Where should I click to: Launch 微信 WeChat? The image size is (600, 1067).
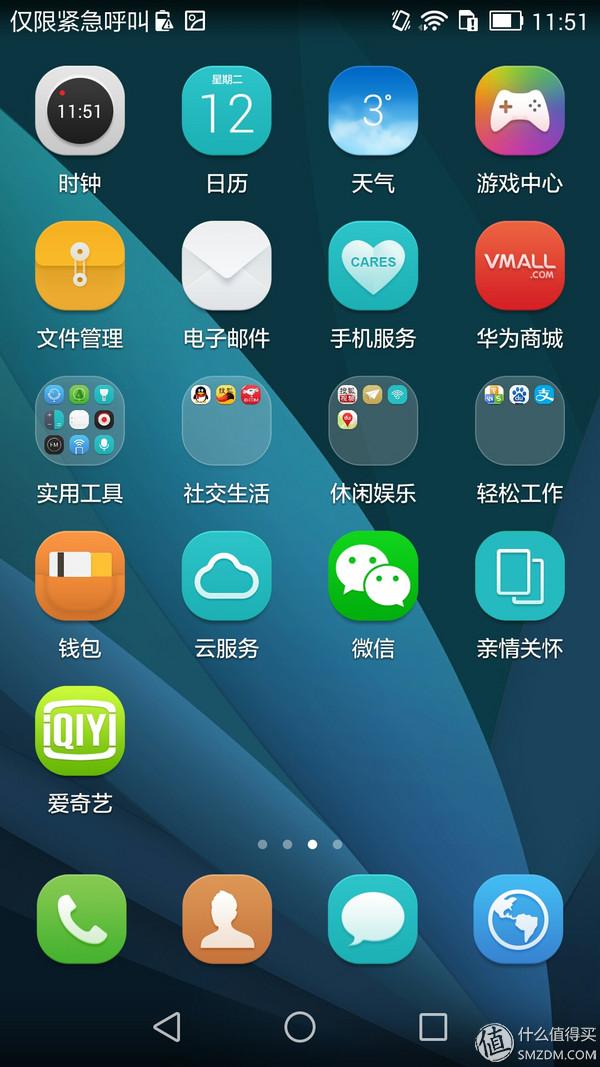(x=373, y=576)
